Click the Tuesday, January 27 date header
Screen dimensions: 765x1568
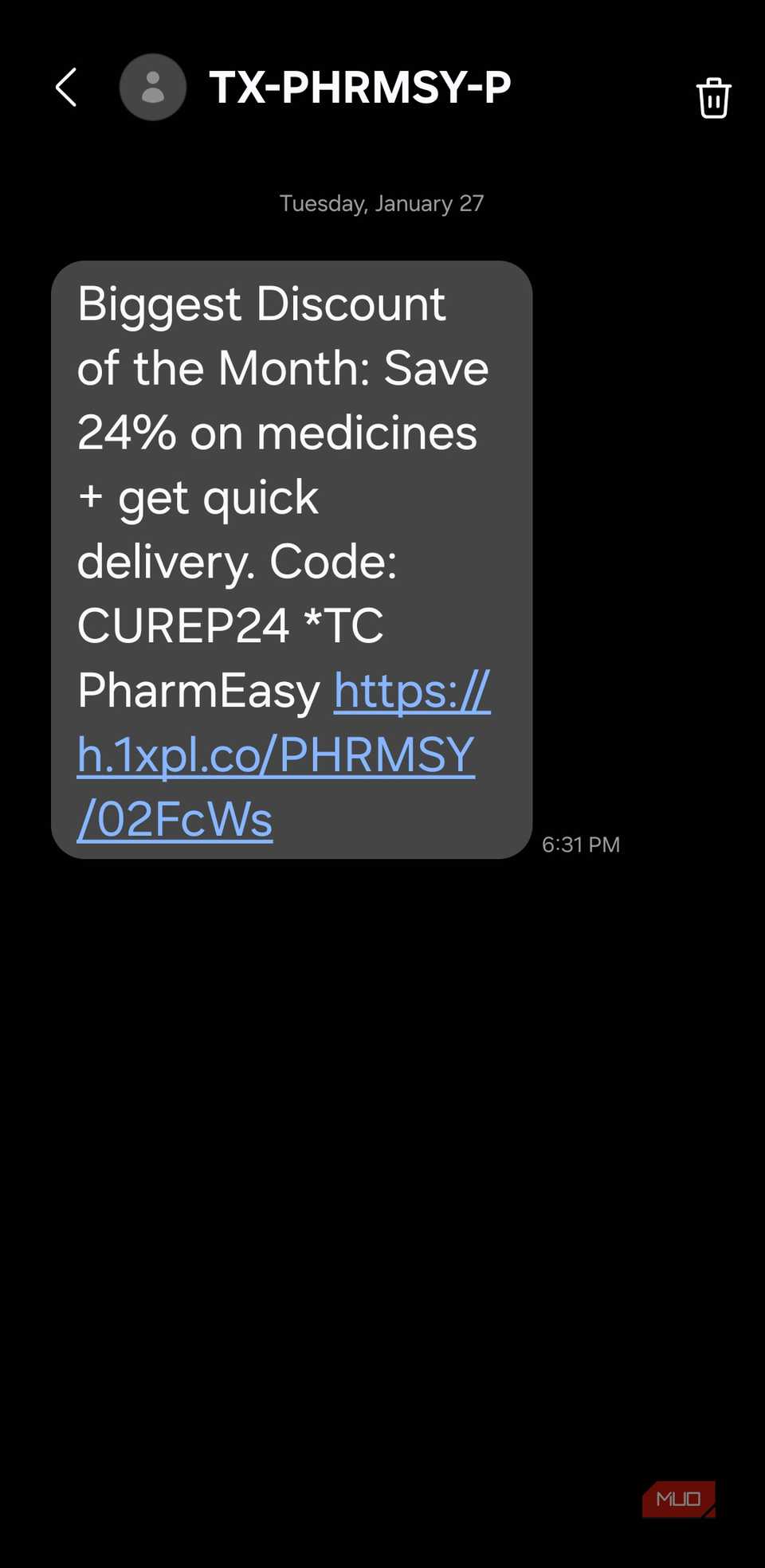click(x=382, y=203)
